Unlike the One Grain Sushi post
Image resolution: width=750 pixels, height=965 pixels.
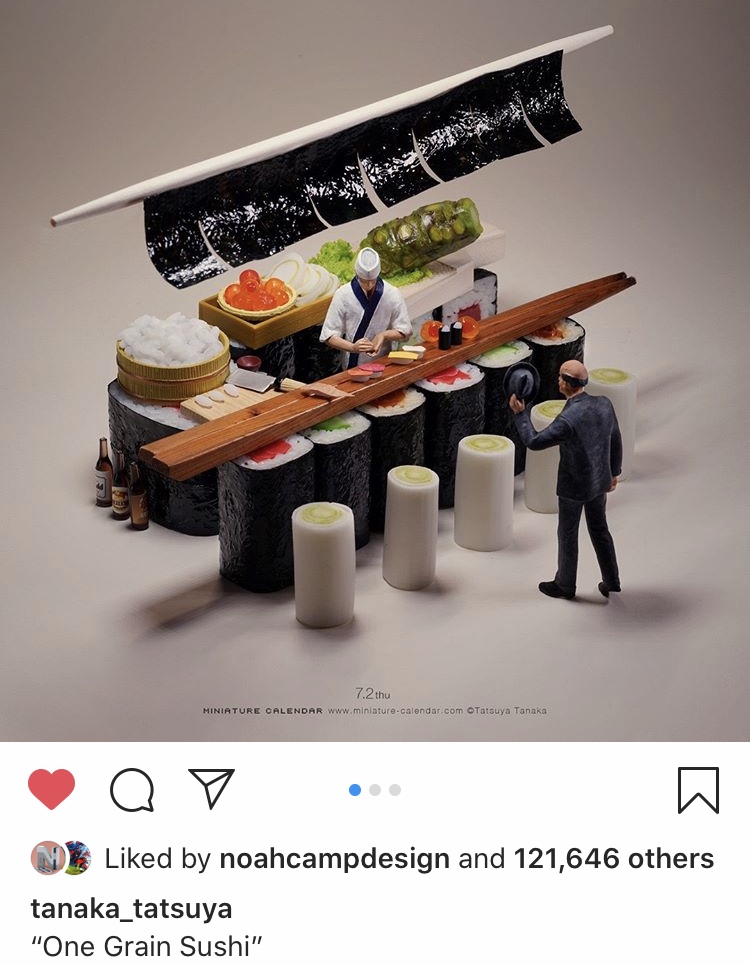[51, 789]
